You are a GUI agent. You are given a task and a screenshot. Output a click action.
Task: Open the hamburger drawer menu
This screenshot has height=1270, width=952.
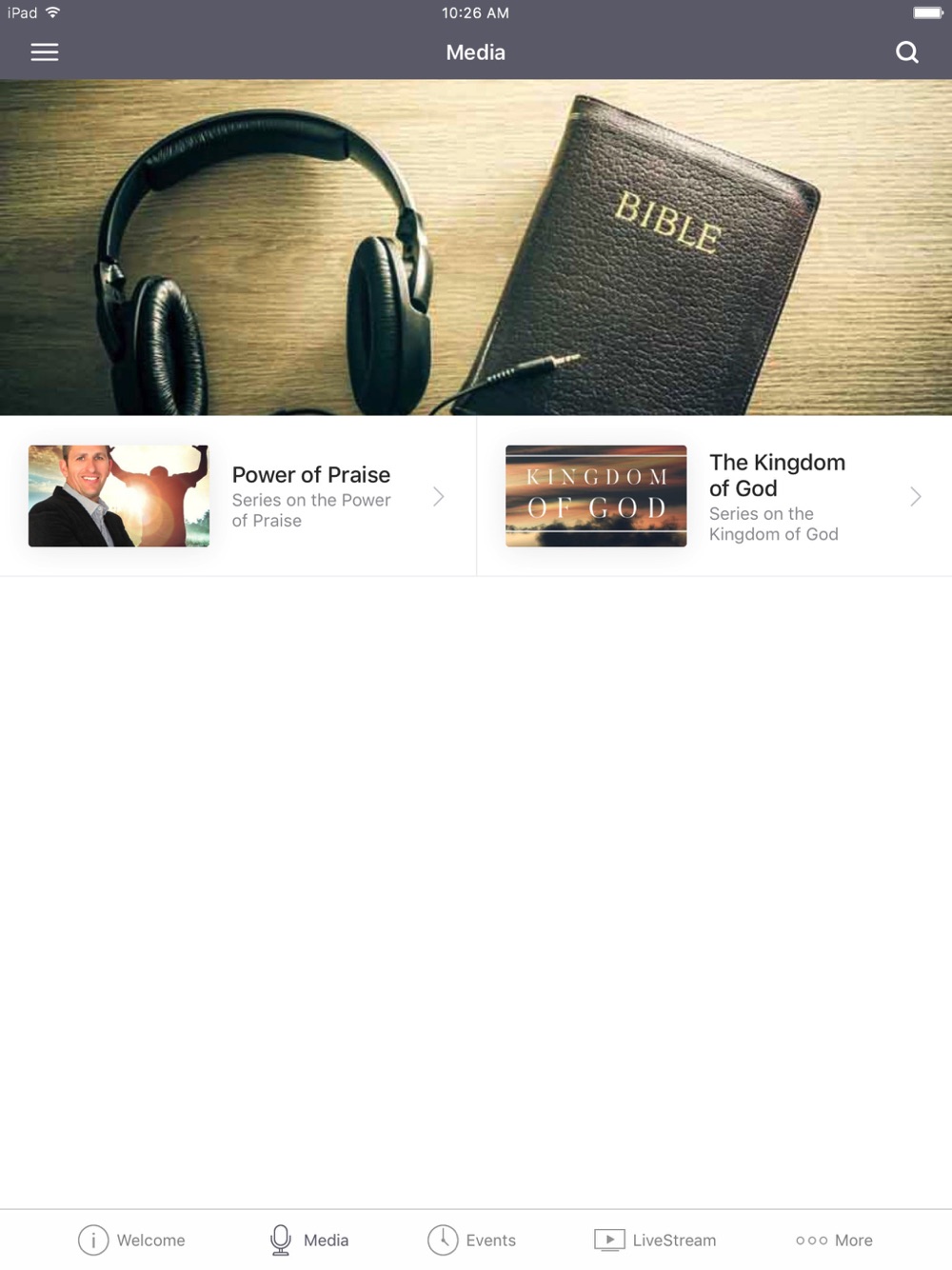(45, 52)
